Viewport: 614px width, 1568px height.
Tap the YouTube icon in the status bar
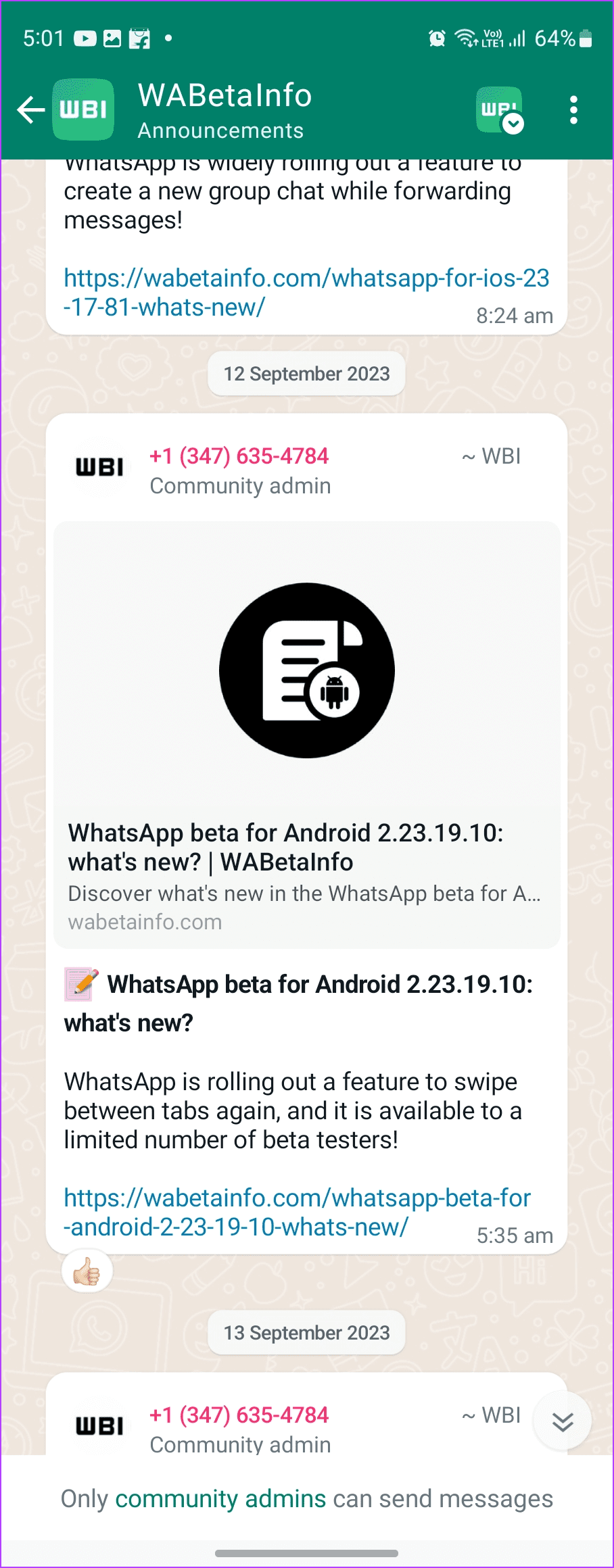[x=84, y=39]
